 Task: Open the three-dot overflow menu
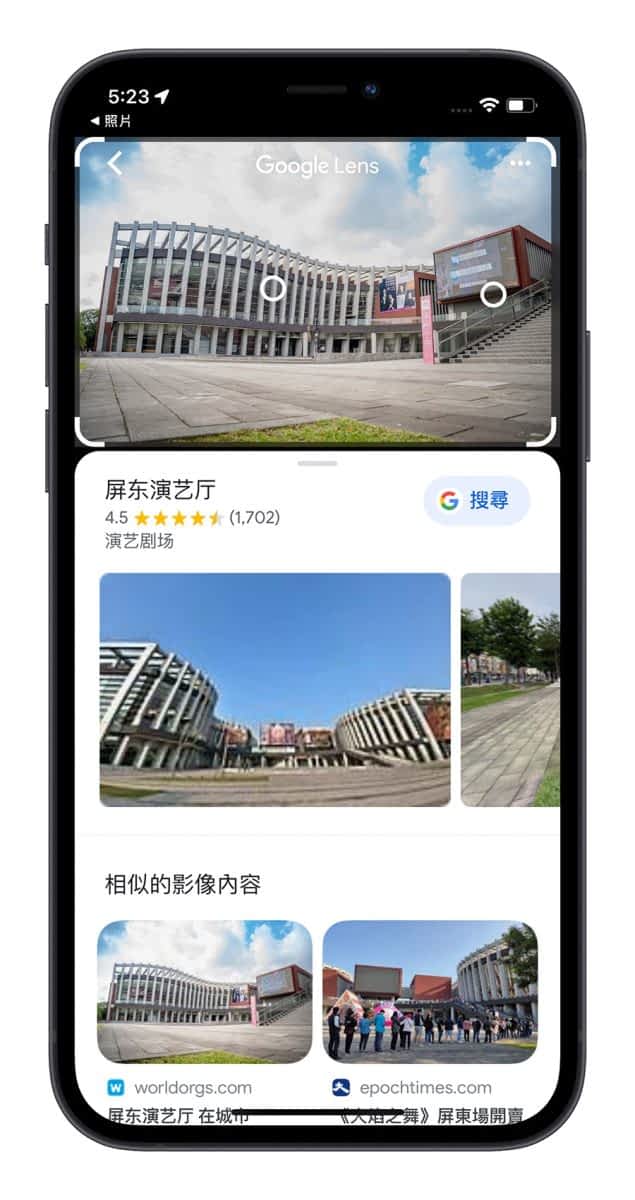[x=520, y=164]
